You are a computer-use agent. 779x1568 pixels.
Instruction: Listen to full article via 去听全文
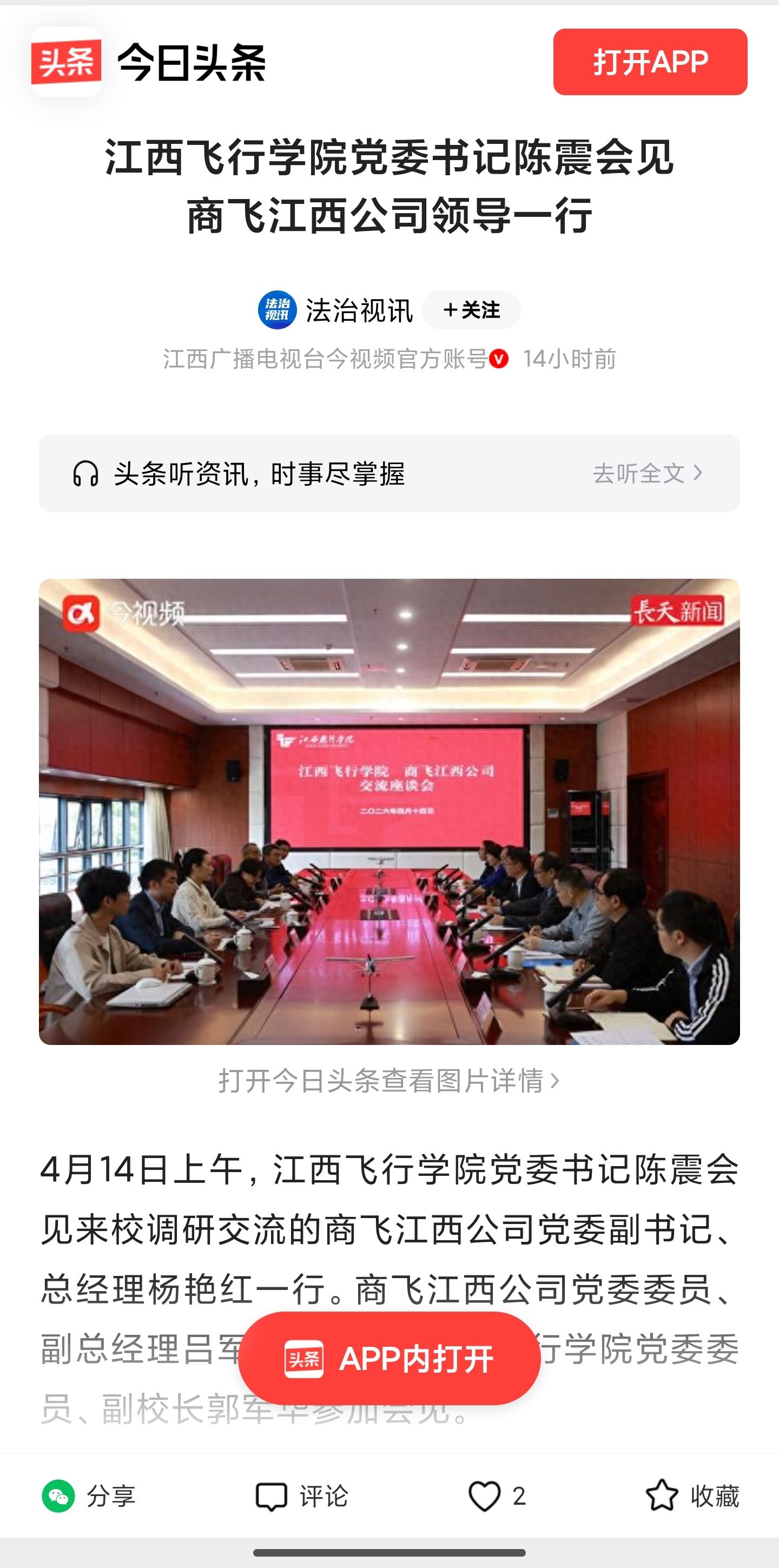pos(647,473)
